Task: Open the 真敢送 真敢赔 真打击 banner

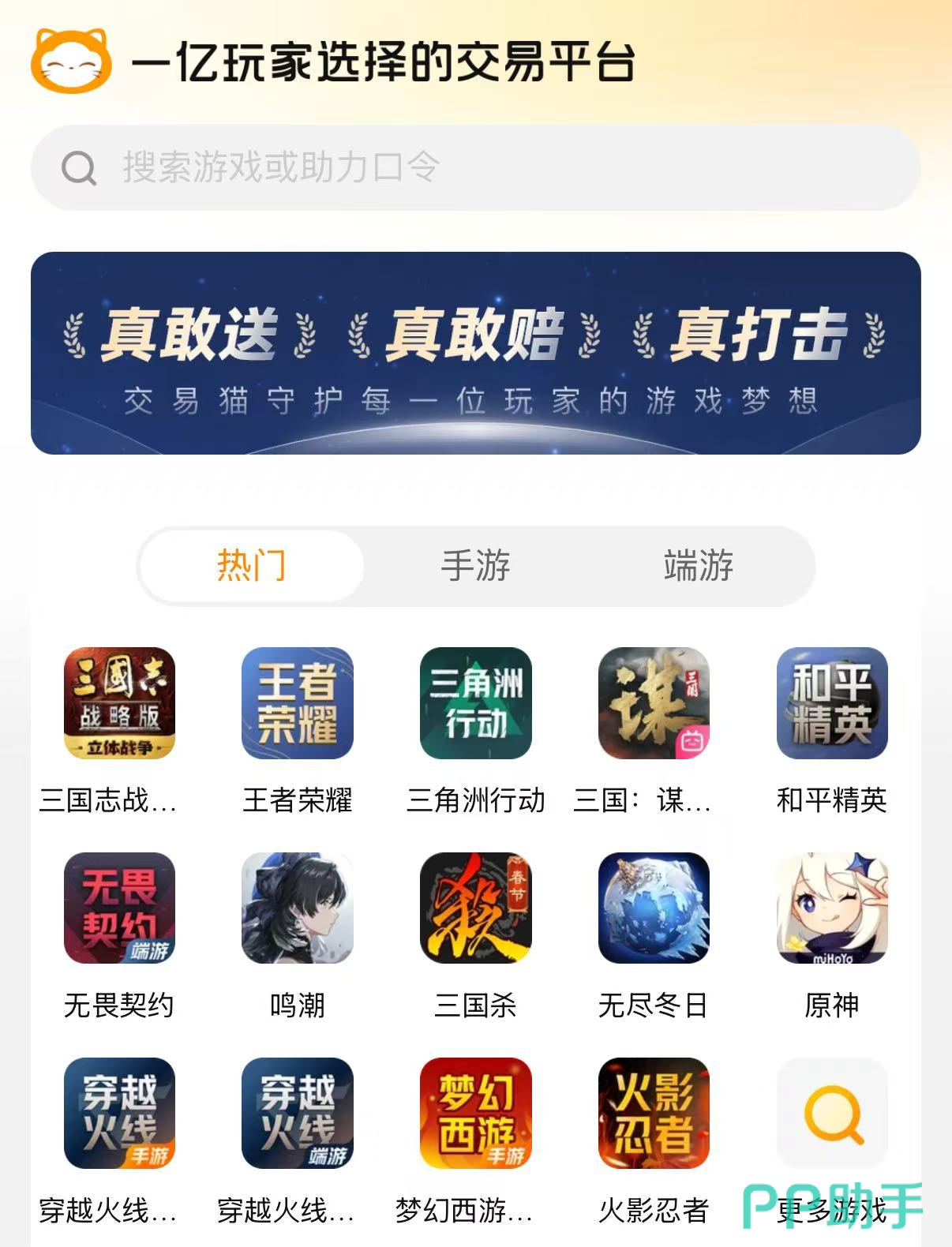Action: (x=475, y=353)
